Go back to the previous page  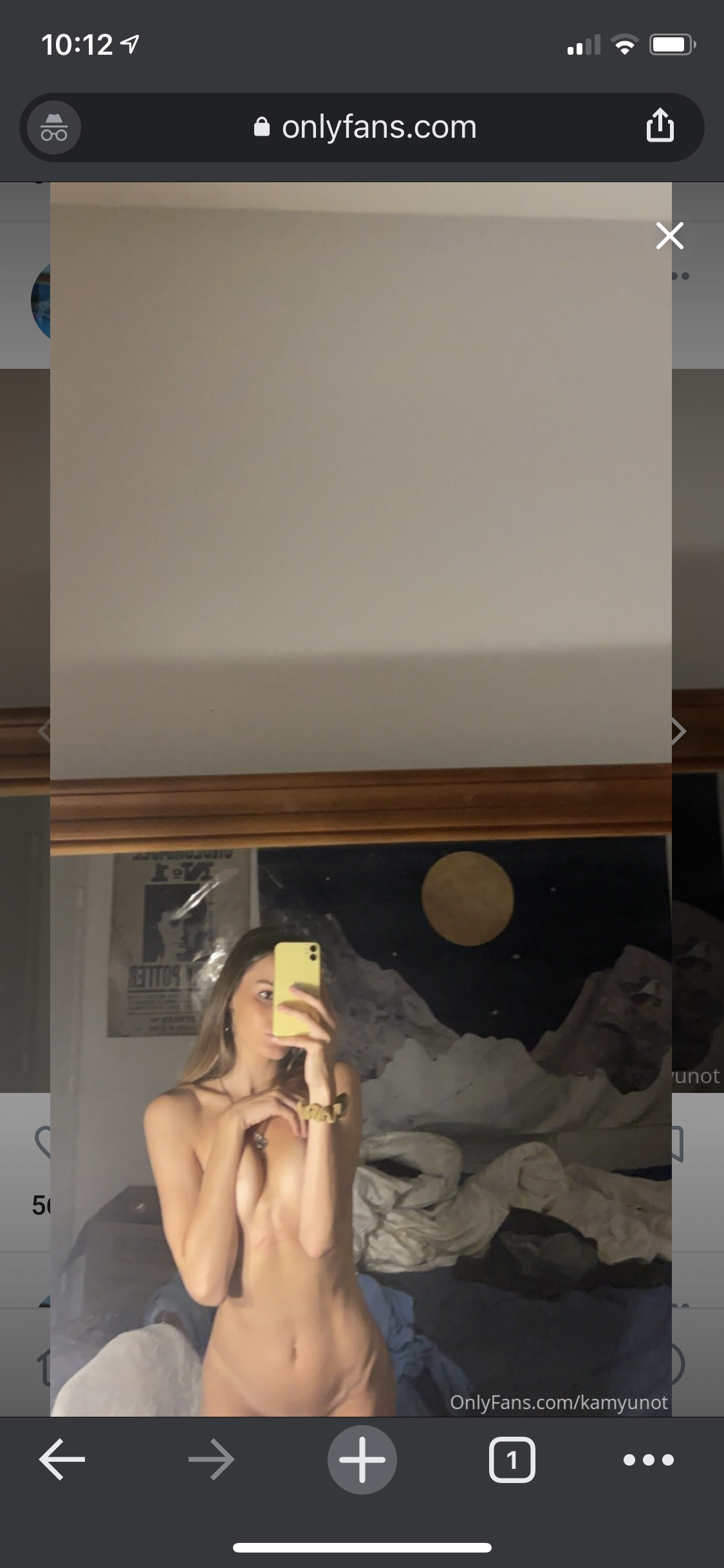(x=62, y=1459)
